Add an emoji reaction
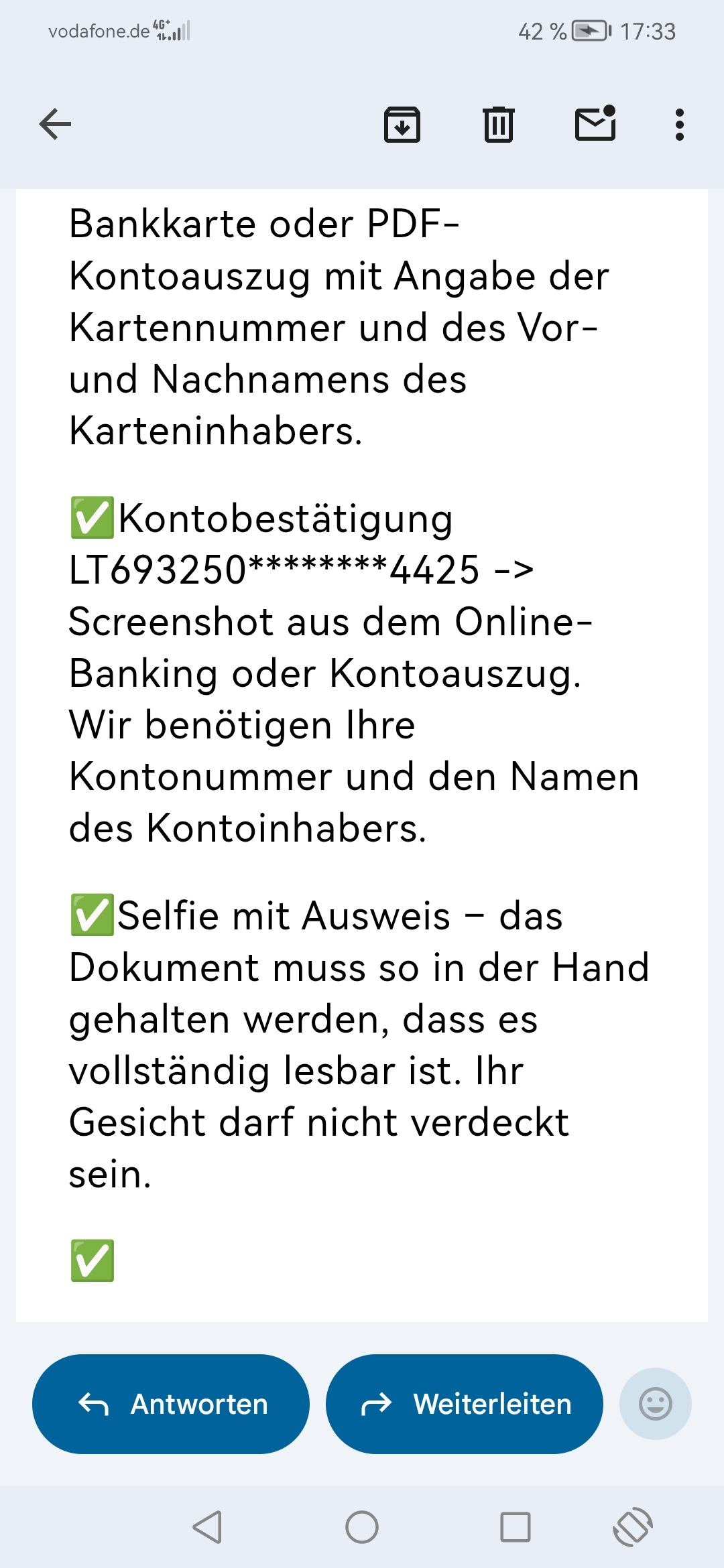 tap(655, 1404)
